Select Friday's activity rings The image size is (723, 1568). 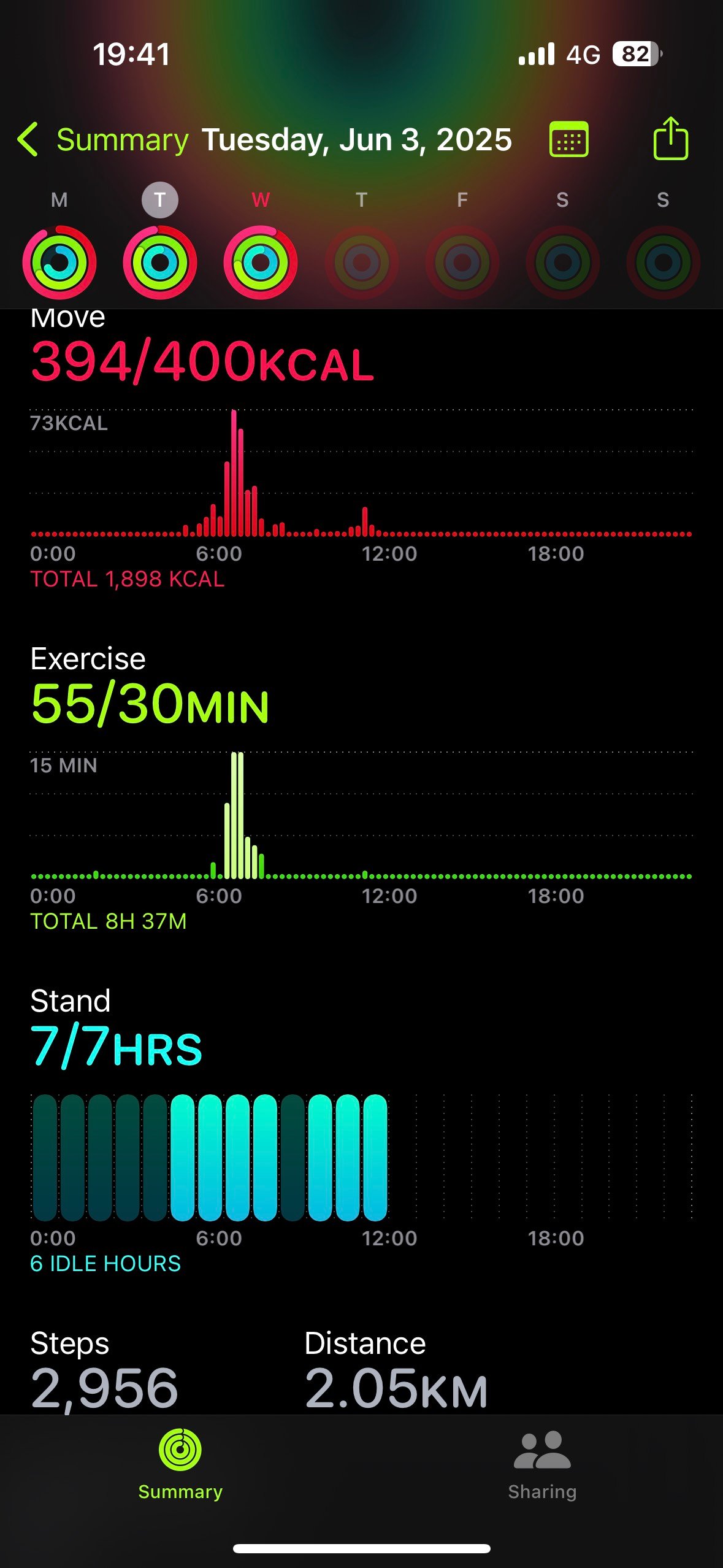pos(462,263)
